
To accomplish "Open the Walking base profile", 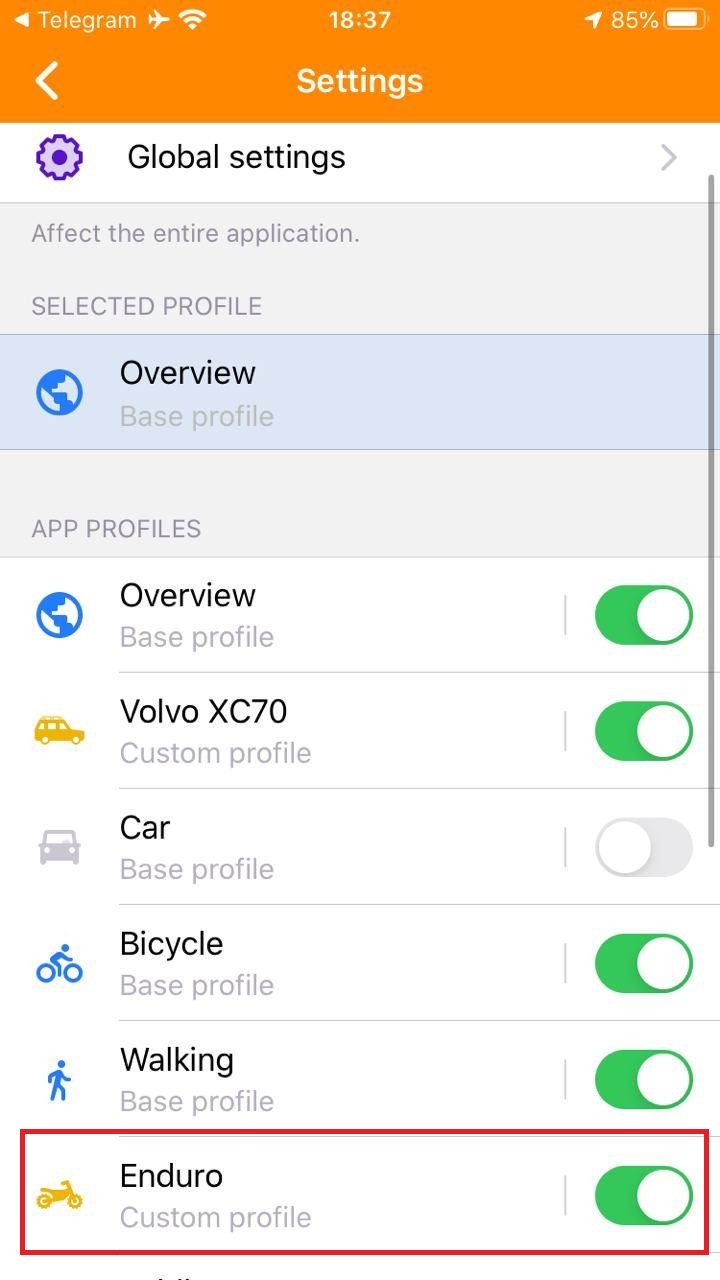I will (x=300, y=1078).
